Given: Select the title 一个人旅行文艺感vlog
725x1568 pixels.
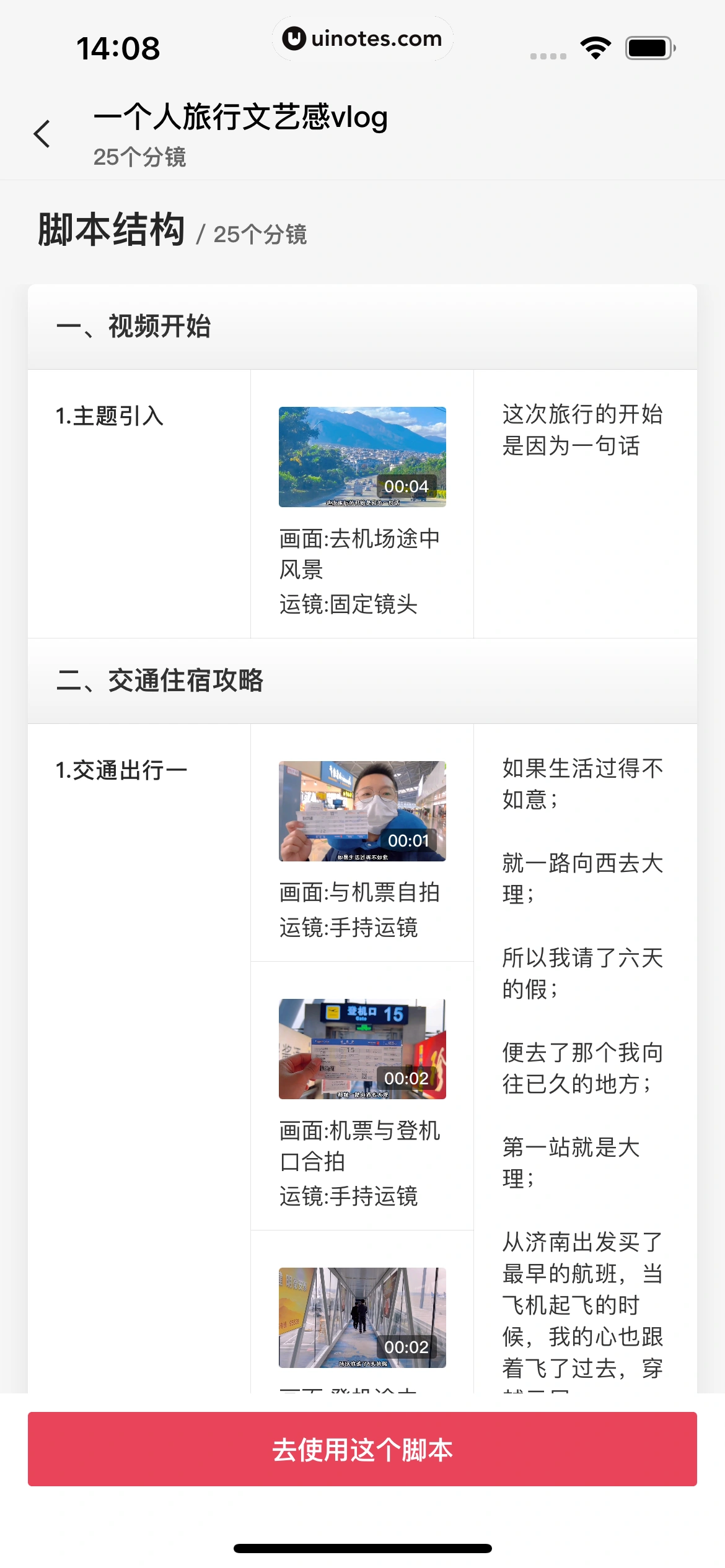Looking at the screenshot, I should (x=242, y=119).
